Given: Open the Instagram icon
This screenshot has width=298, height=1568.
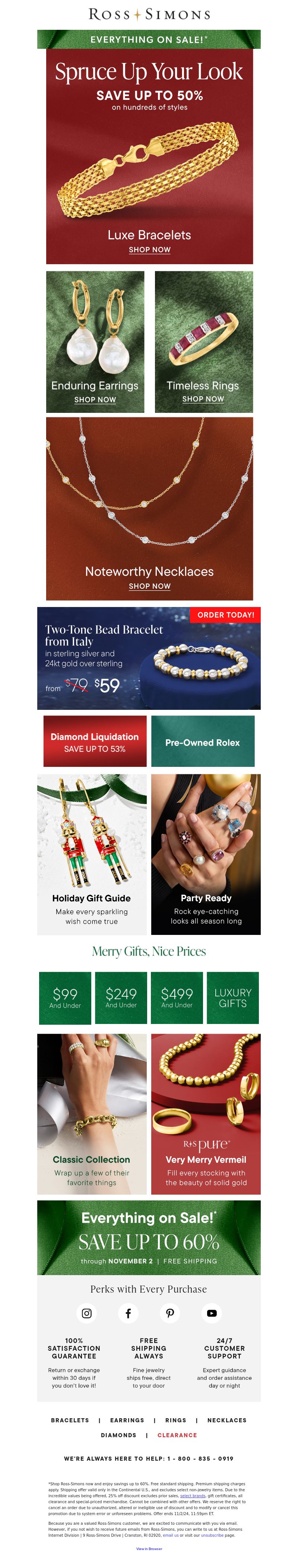Looking at the screenshot, I should point(87,1312).
